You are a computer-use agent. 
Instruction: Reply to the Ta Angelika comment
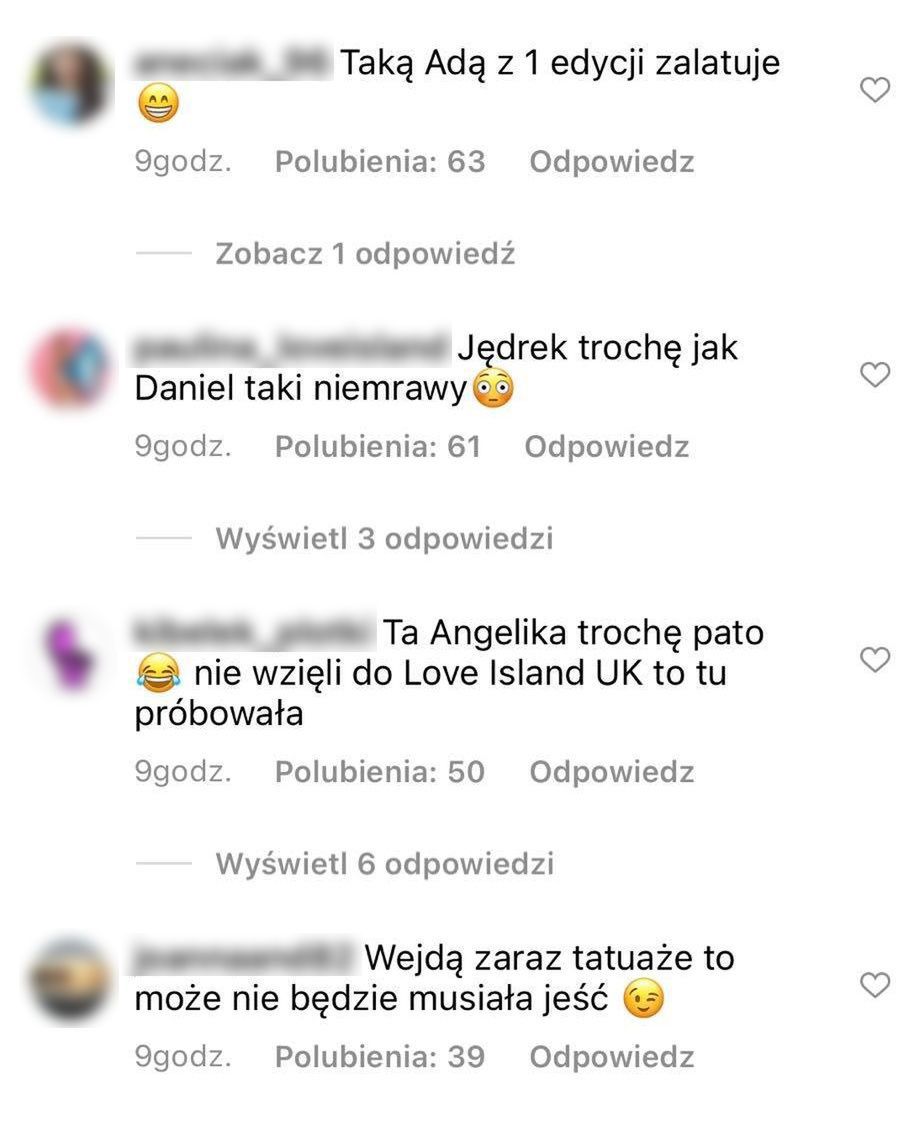click(611, 772)
